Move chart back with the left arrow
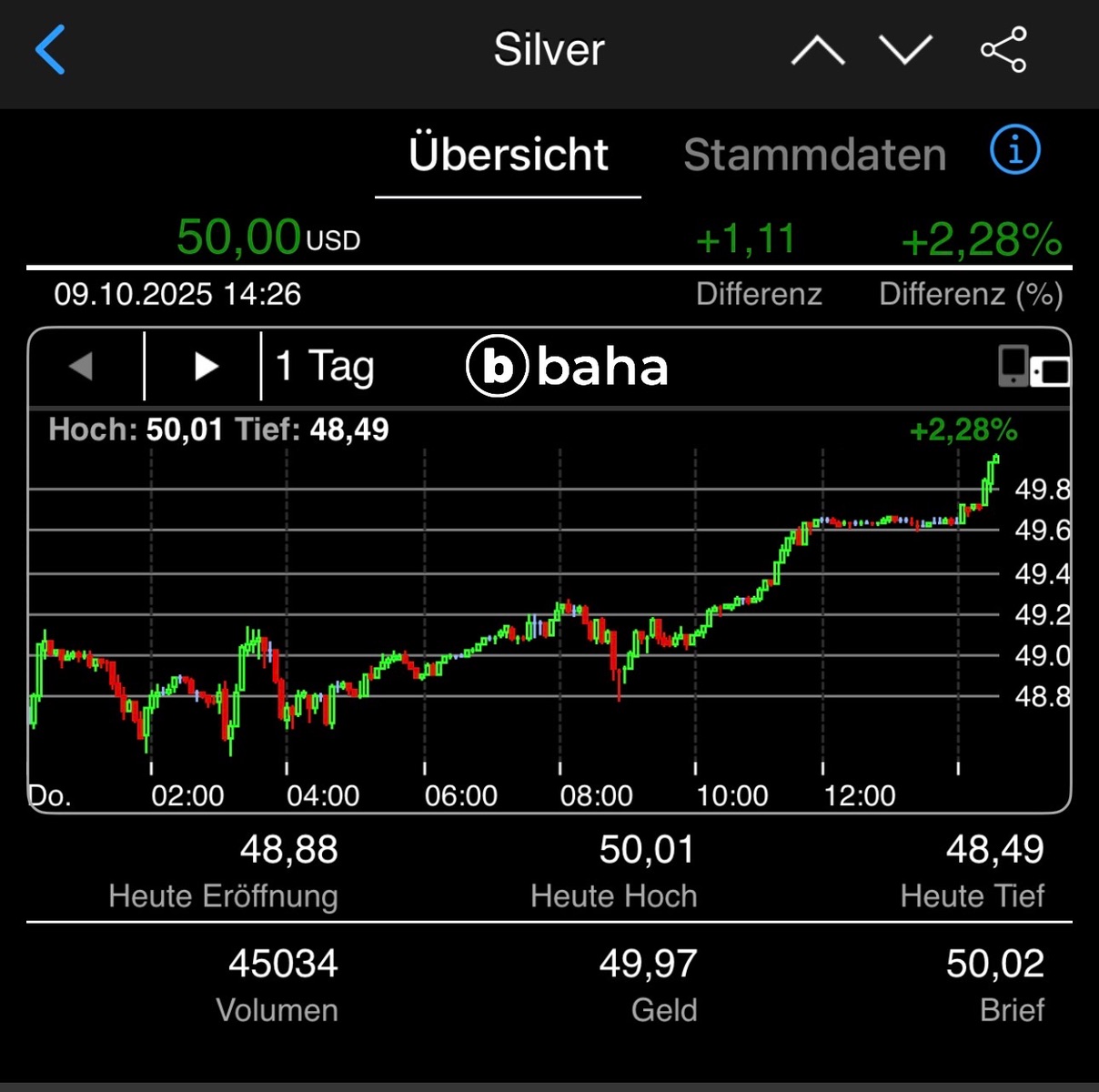This screenshot has width=1099, height=1092. click(82, 367)
